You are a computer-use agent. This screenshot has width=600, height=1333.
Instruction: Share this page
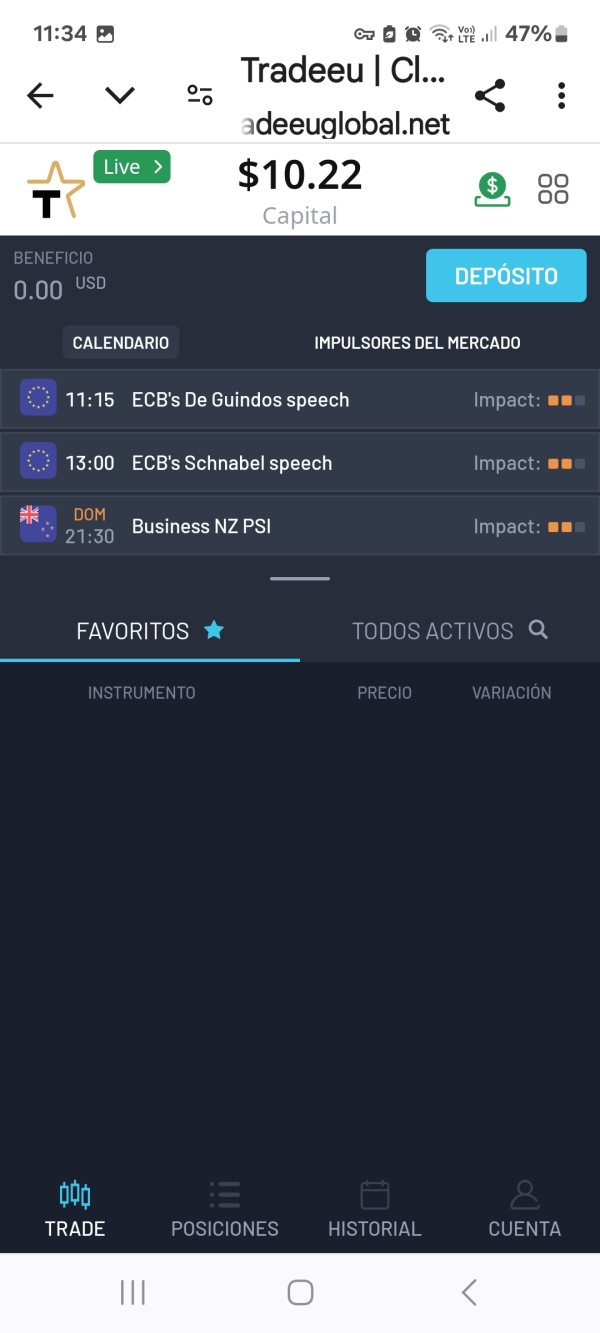489,96
